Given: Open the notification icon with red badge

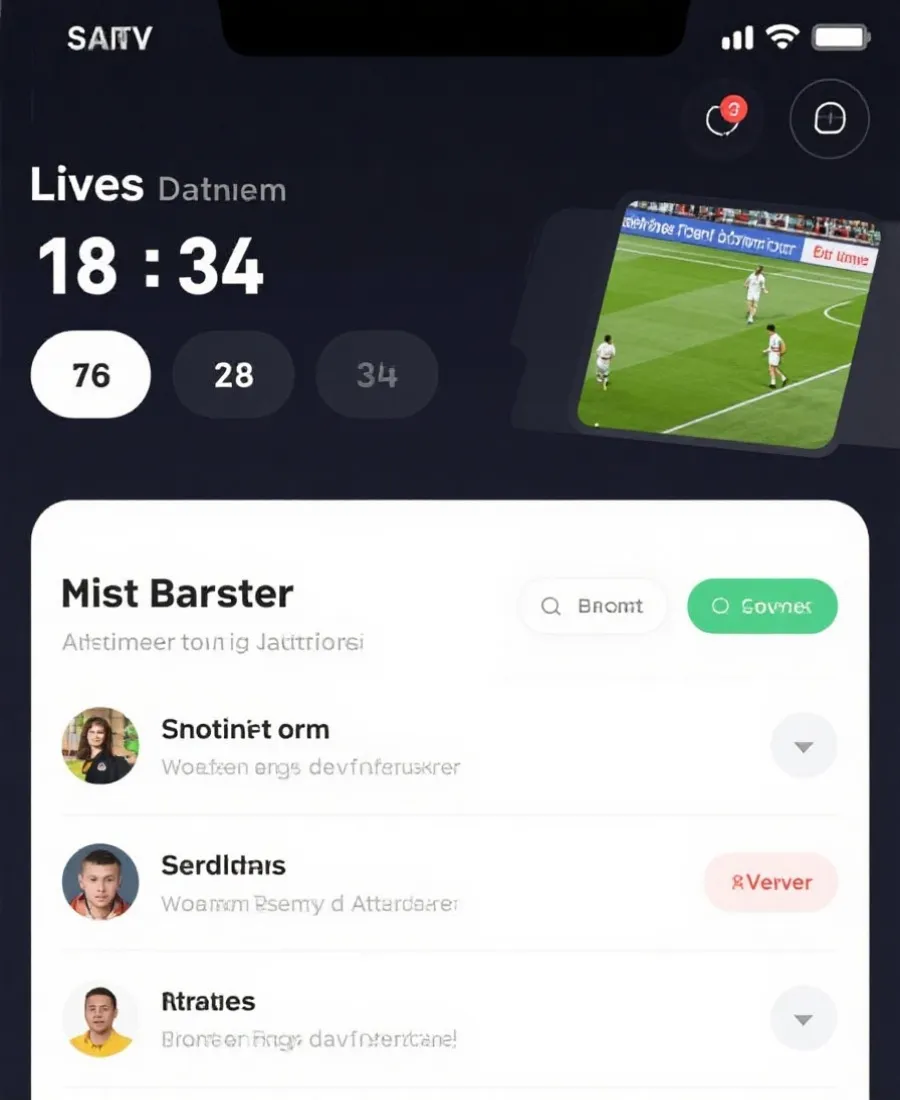Looking at the screenshot, I should coord(724,119).
